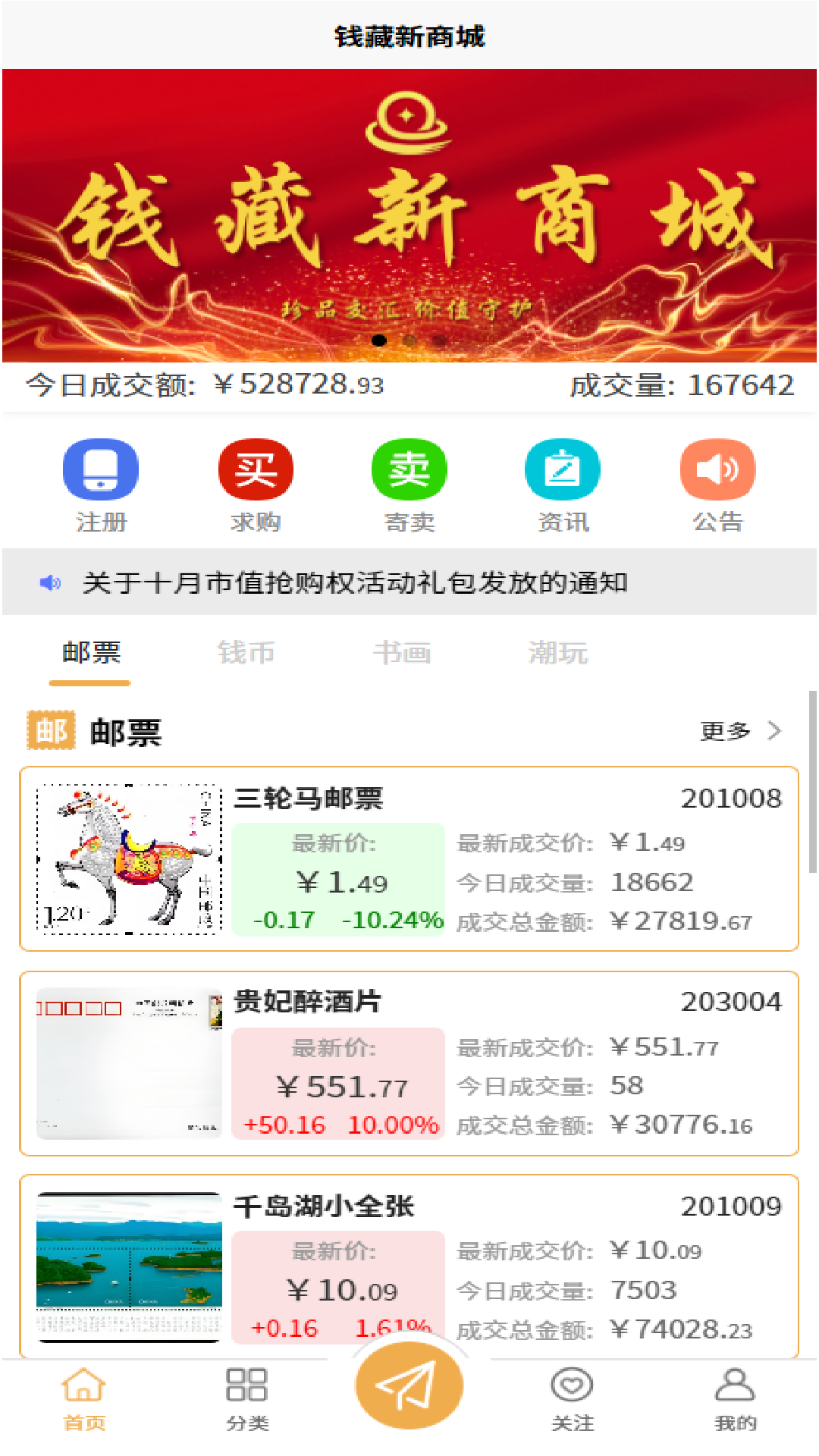Switch to the 钱币 tab
The width and height of the screenshot is (819, 1456).
click(x=246, y=652)
